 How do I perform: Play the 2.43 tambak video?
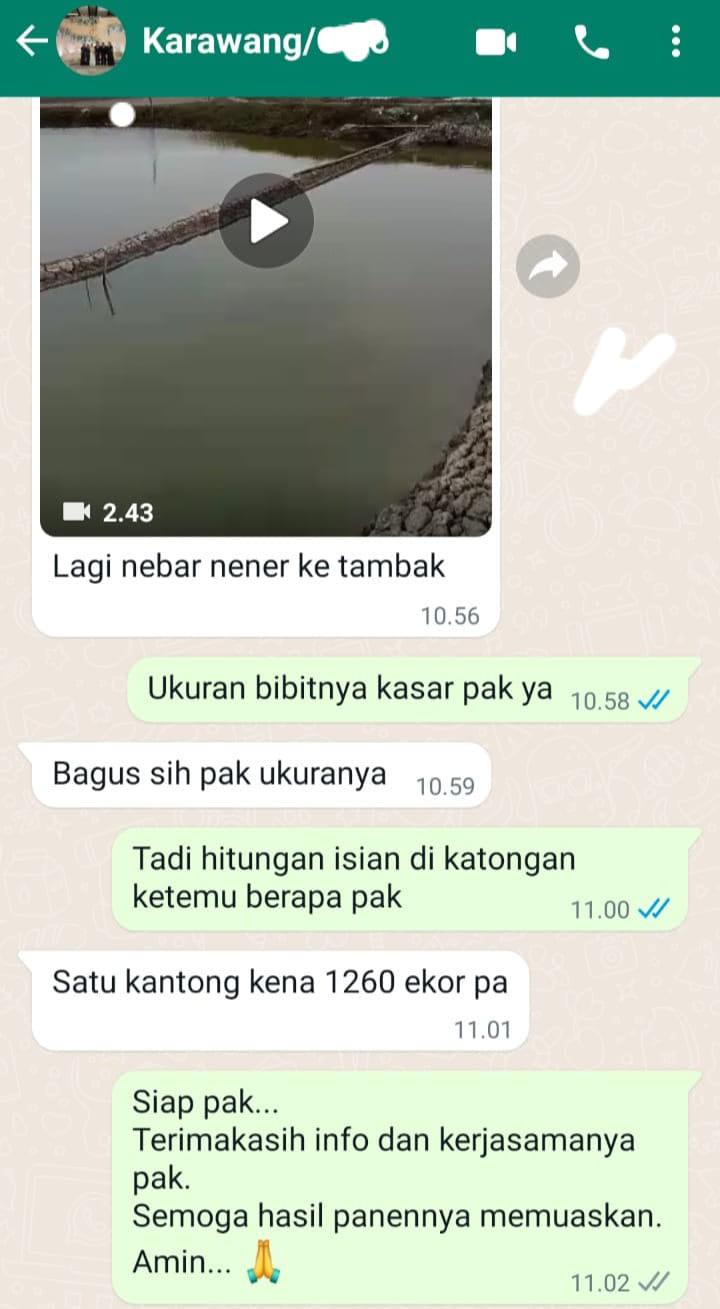(x=265, y=220)
